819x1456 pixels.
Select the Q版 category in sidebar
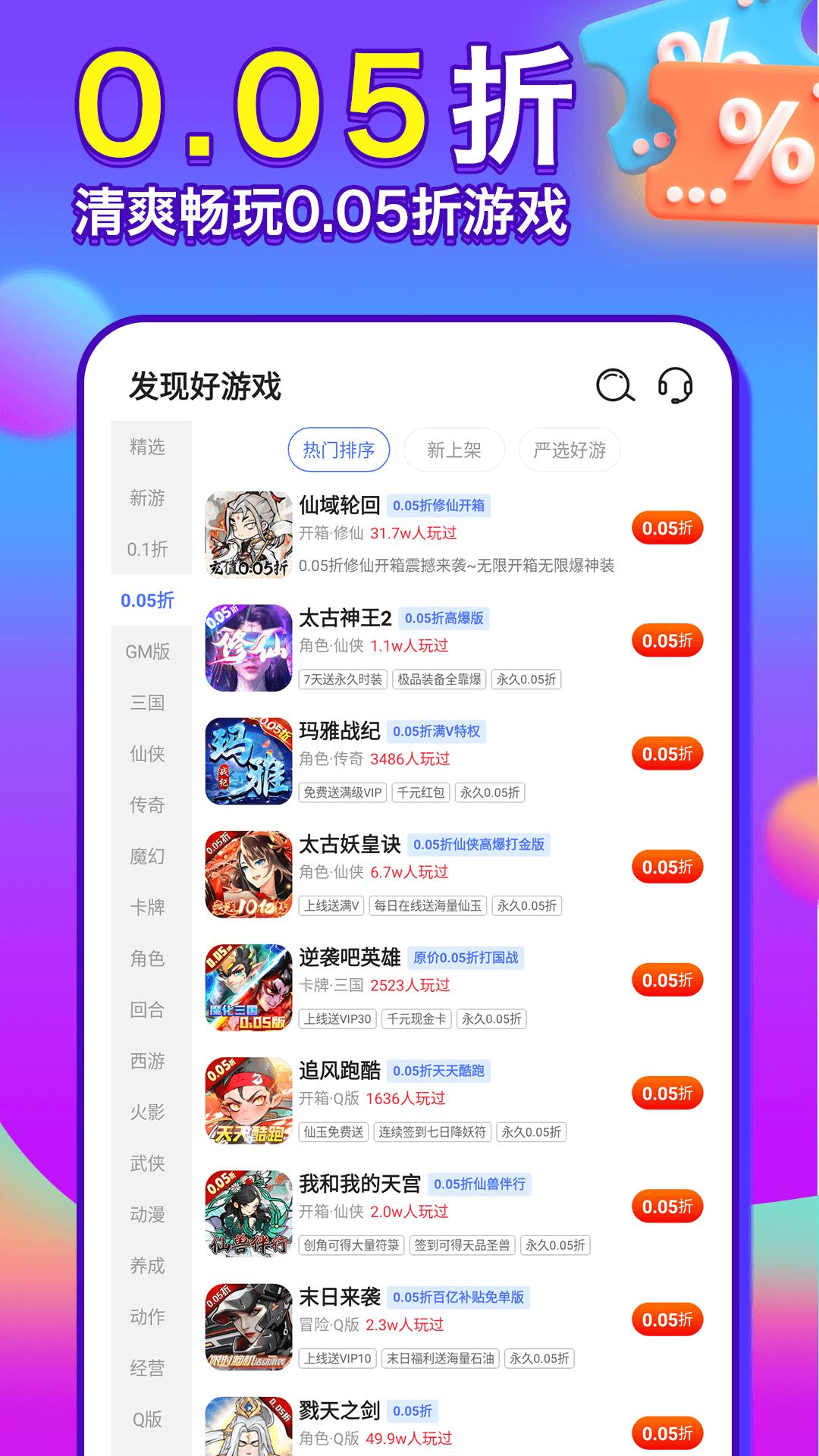(x=149, y=1420)
